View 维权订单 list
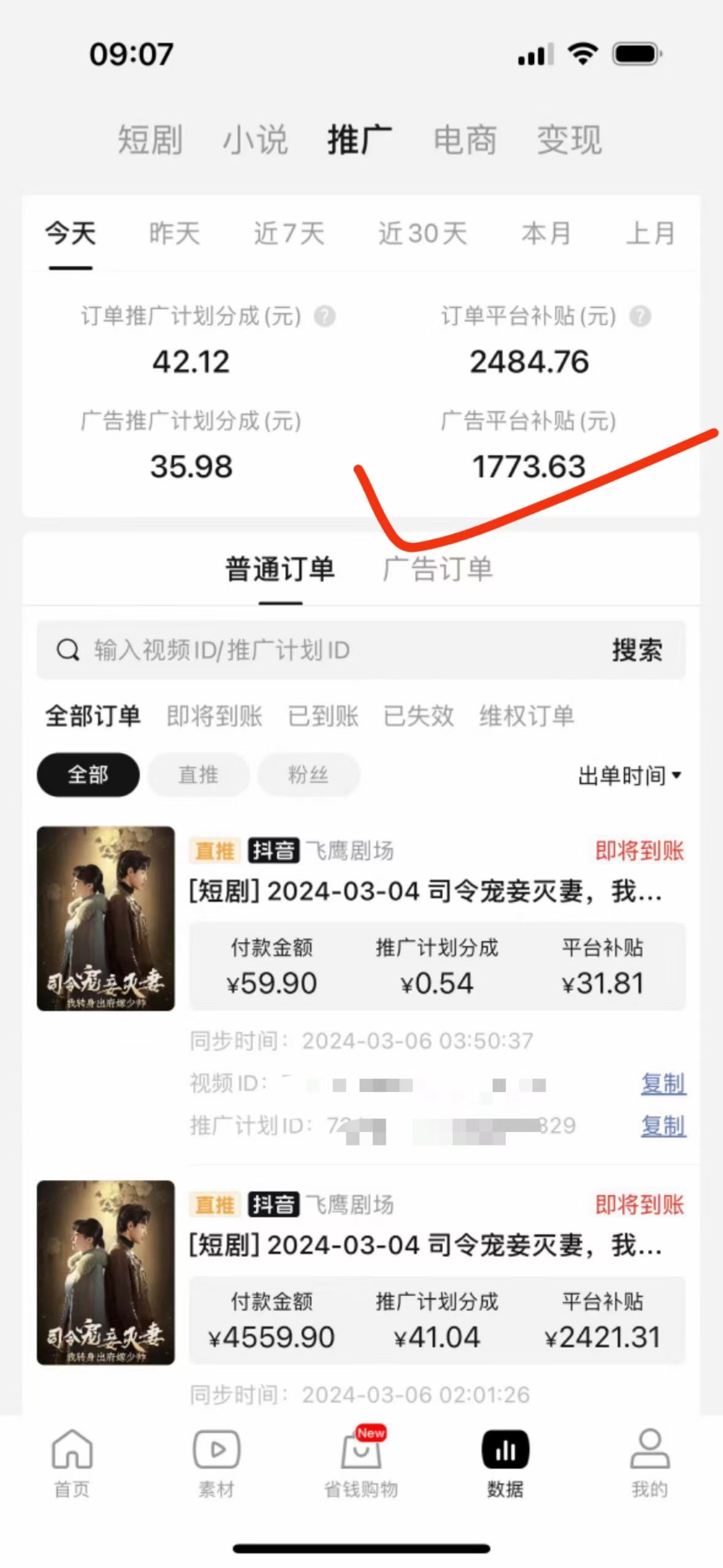723x1568 pixels. [x=526, y=716]
